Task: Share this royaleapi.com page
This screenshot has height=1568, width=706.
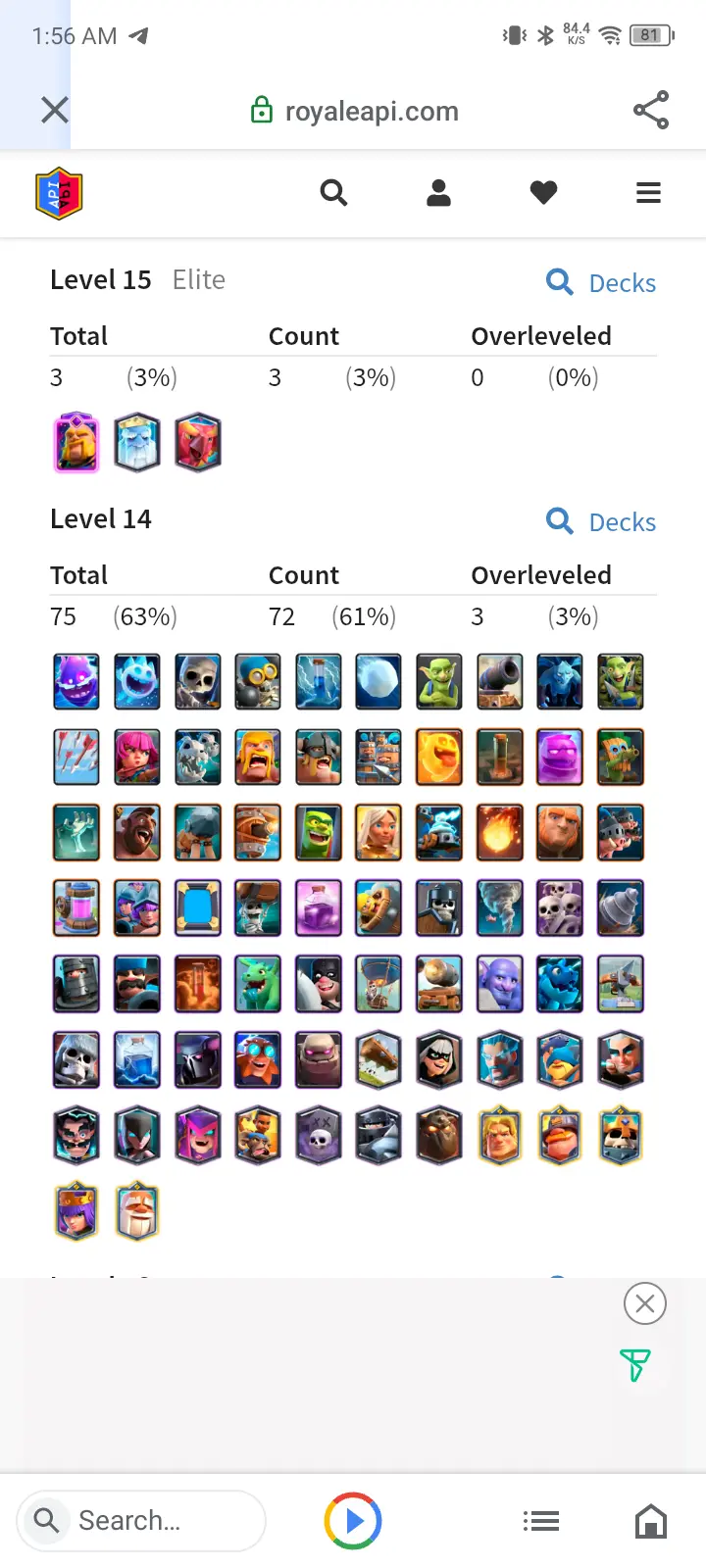Action: click(x=650, y=110)
